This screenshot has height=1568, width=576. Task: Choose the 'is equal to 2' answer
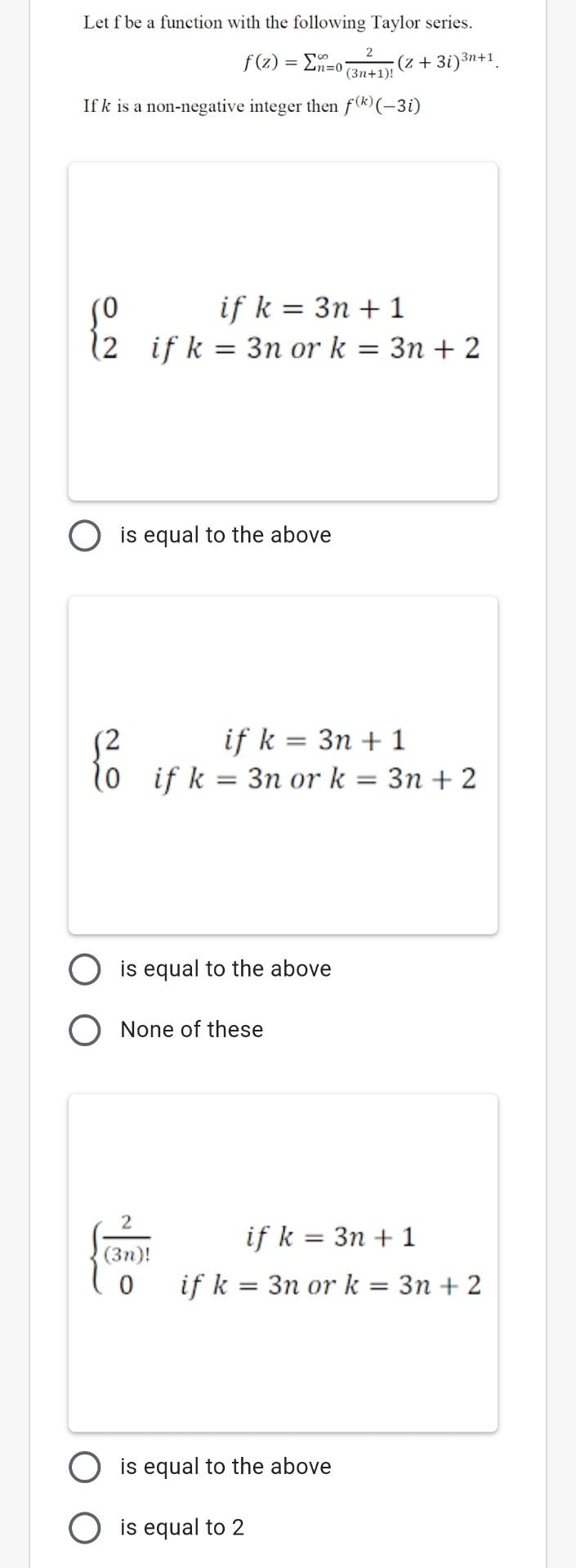[x=85, y=1528]
